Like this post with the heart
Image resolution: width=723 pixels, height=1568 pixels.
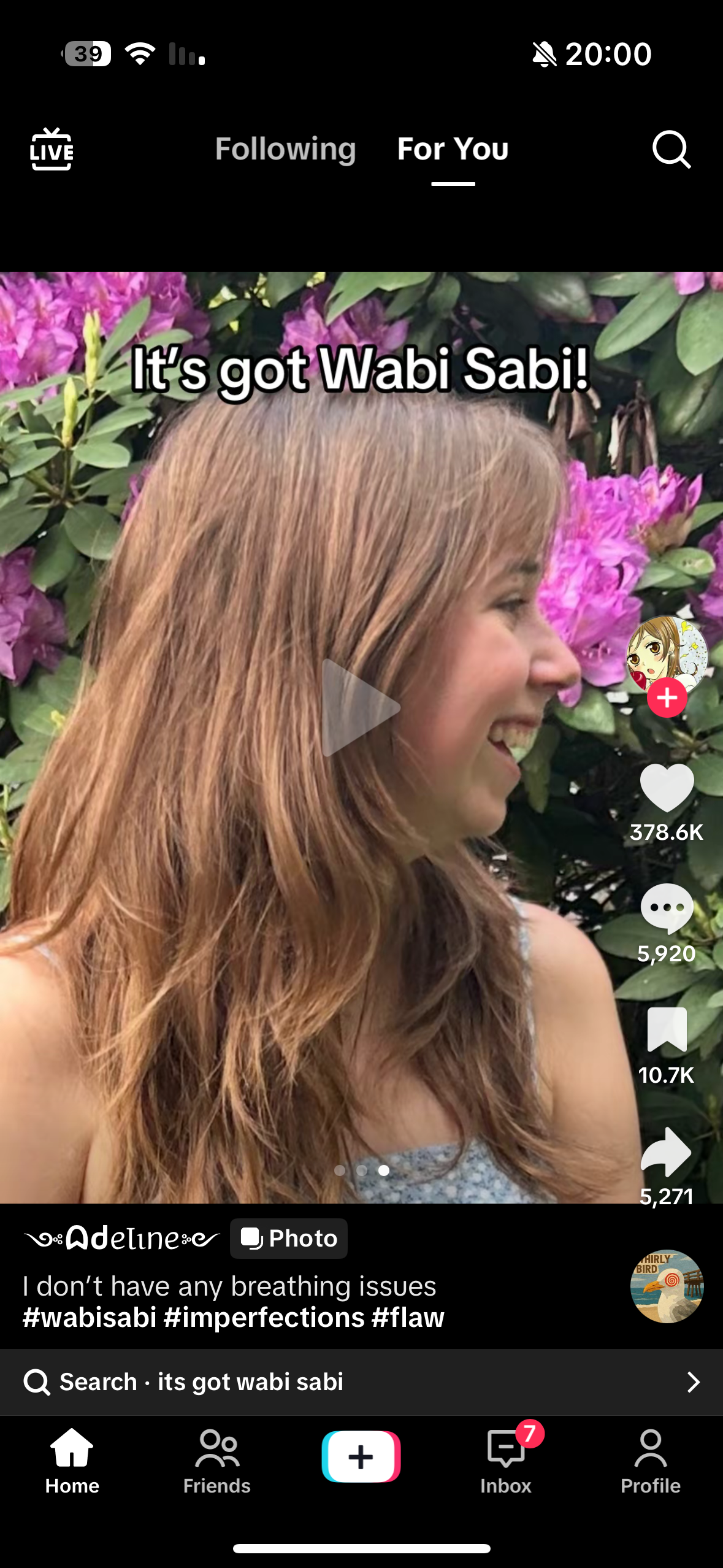[667, 788]
